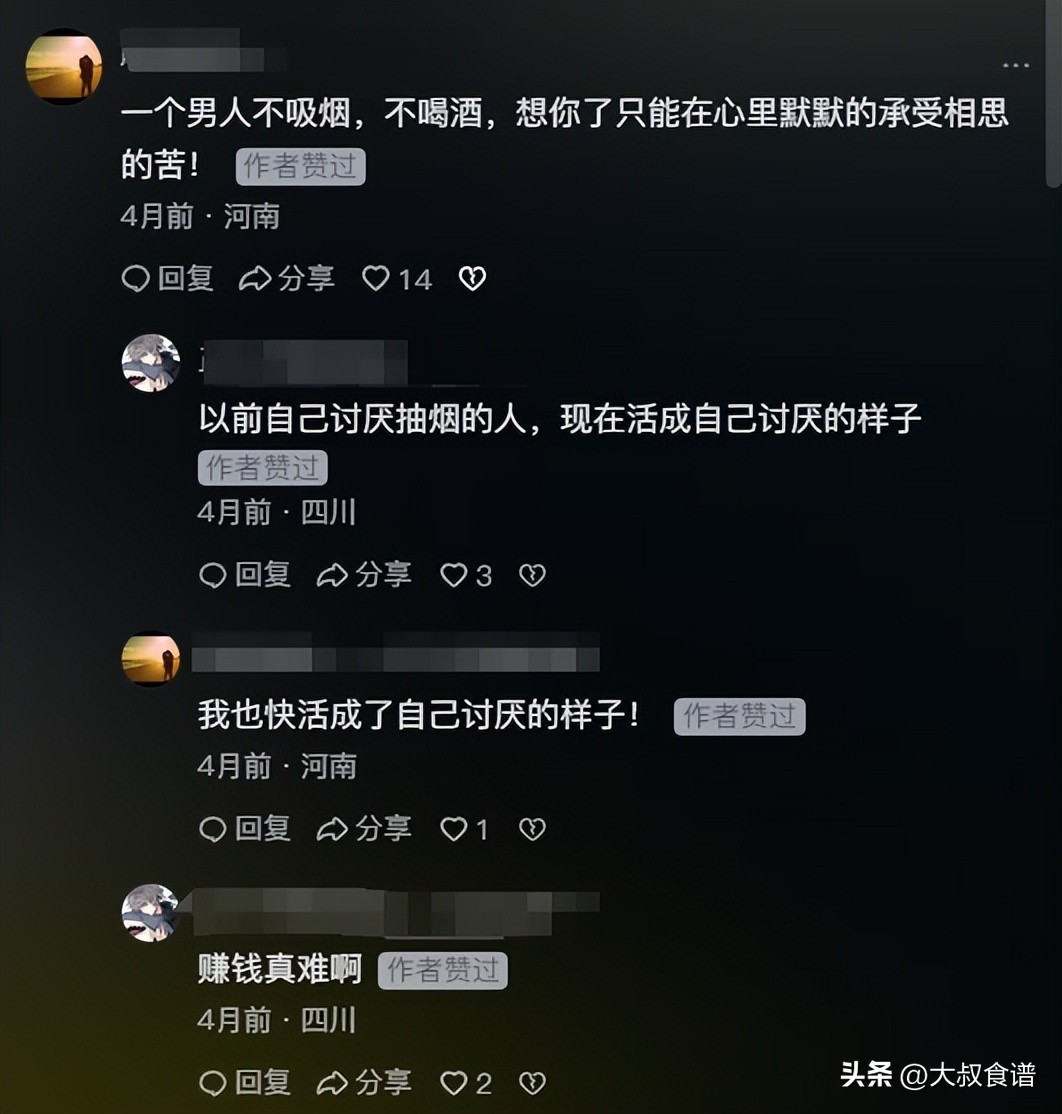Image resolution: width=1062 pixels, height=1114 pixels.
Task: Share the 赚钱真难啊 comment
Action: pyautogui.click(x=364, y=1083)
